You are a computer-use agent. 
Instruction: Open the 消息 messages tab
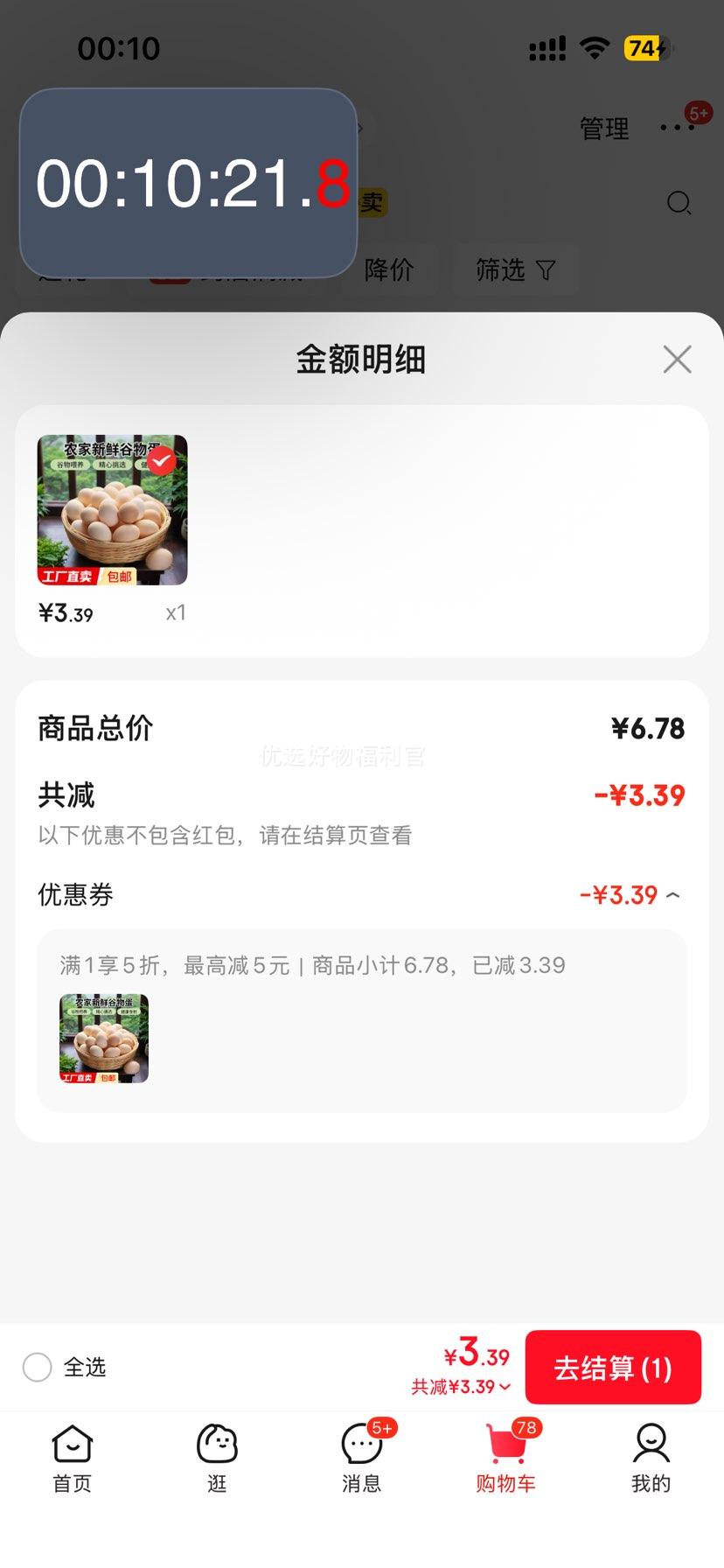pos(361,1458)
